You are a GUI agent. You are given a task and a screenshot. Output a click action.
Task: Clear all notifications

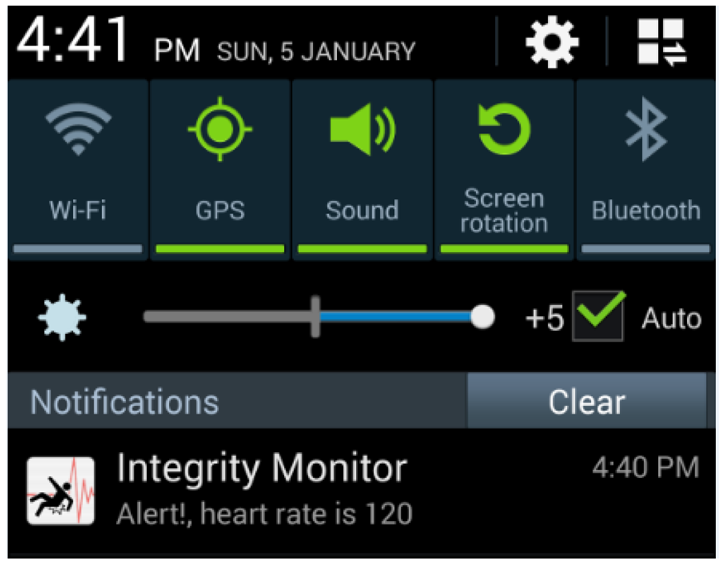pyautogui.click(x=586, y=402)
